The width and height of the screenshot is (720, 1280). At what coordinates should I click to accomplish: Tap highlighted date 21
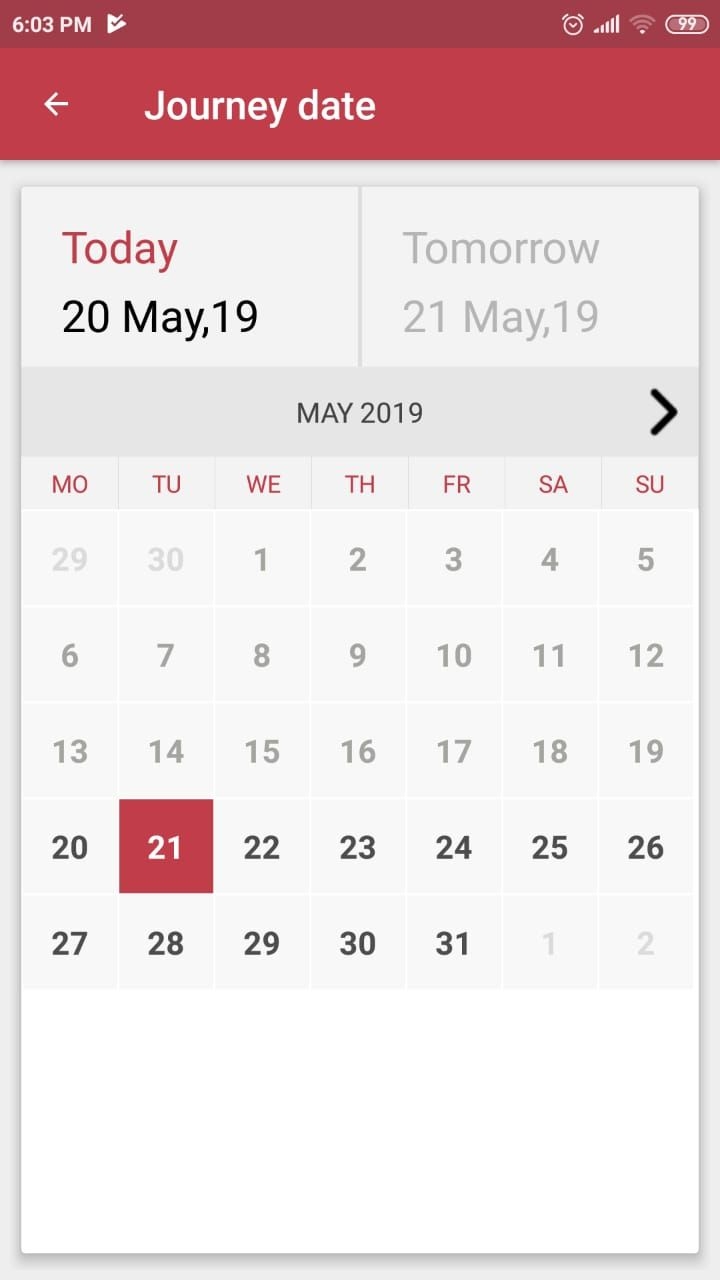(166, 847)
